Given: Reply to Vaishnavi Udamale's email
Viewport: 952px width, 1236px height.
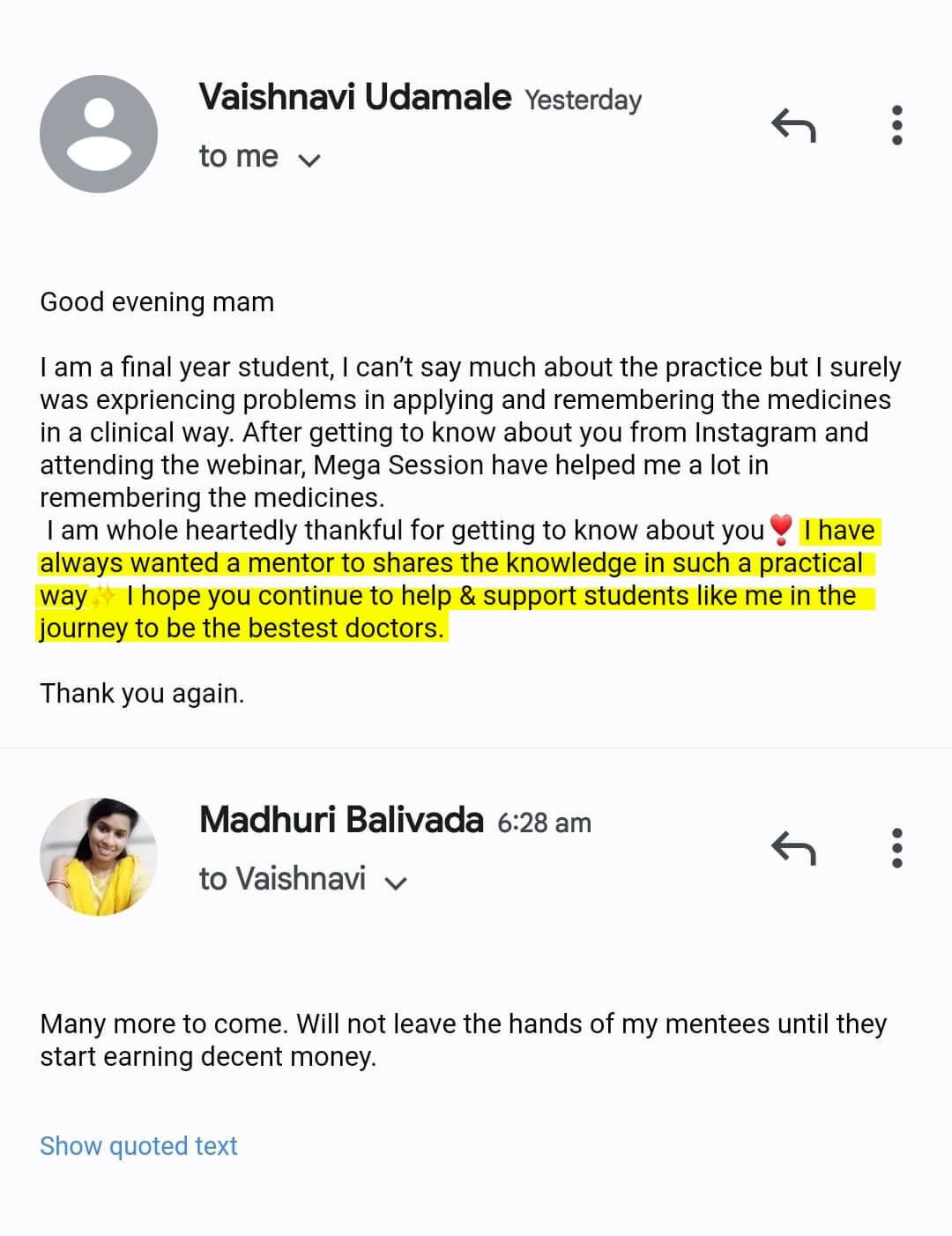Looking at the screenshot, I should pyautogui.click(x=793, y=126).
